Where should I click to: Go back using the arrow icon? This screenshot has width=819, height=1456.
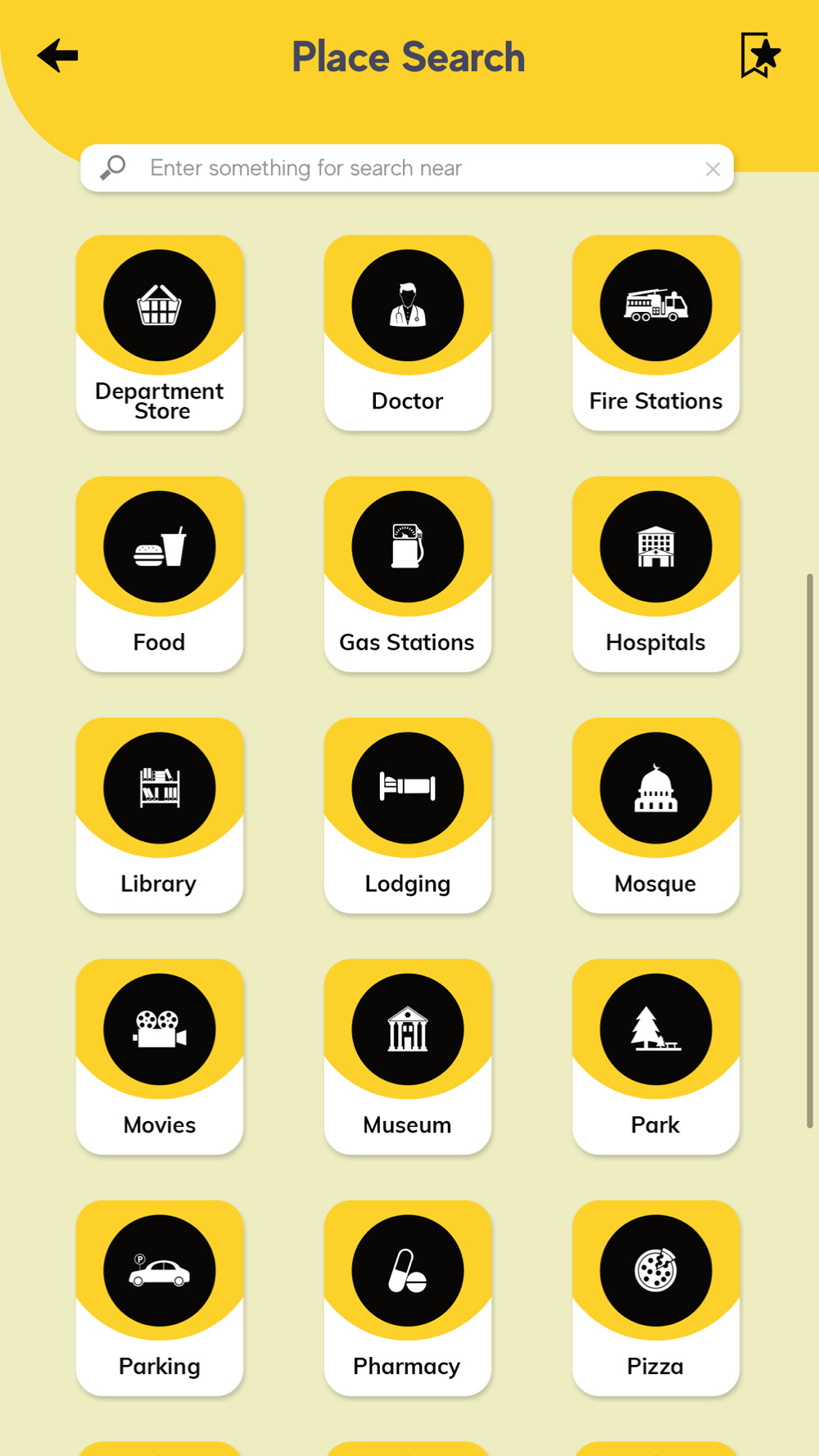point(57,56)
